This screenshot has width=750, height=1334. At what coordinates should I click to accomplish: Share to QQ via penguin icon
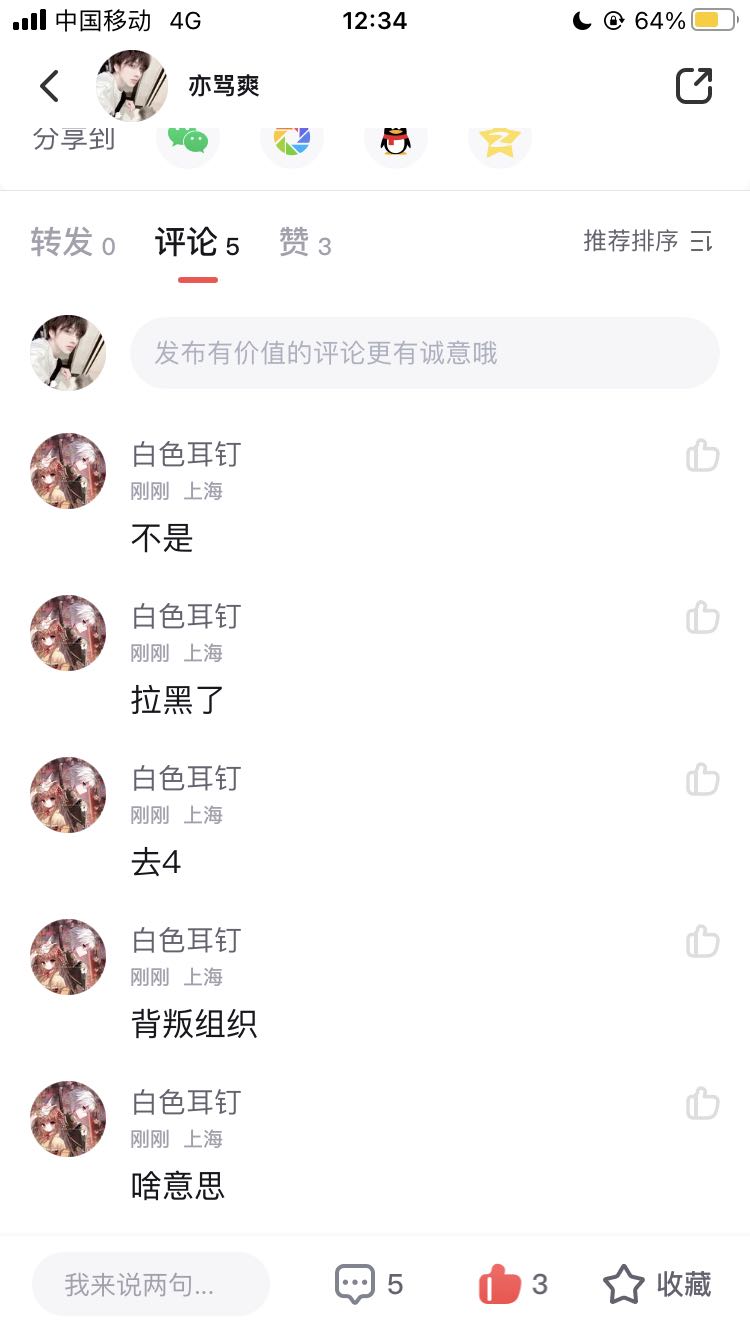tap(396, 140)
